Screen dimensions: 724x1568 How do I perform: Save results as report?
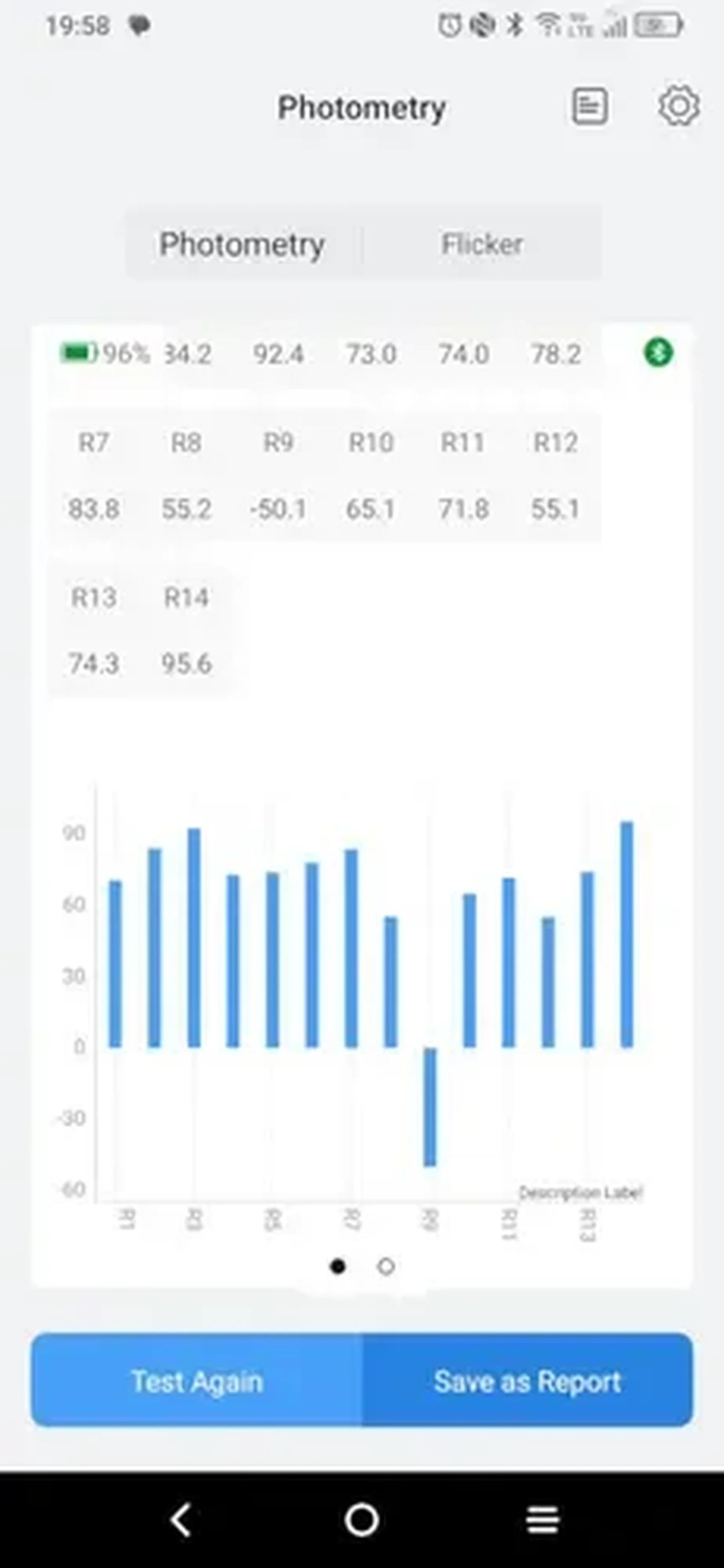coord(527,1381)
